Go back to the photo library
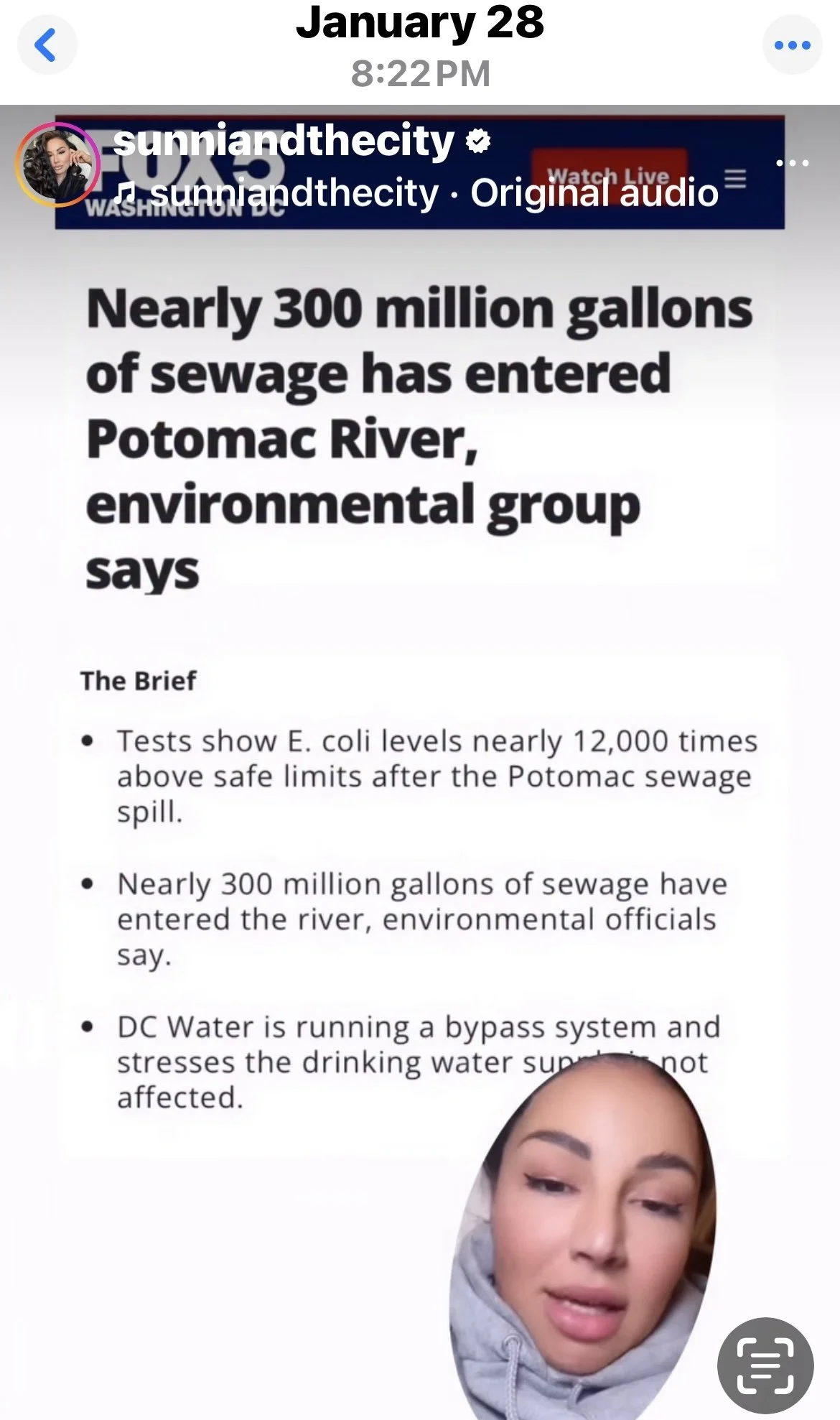Viewport: 840px width, 1420px height. pyautogui.click(x=47, y=45)
